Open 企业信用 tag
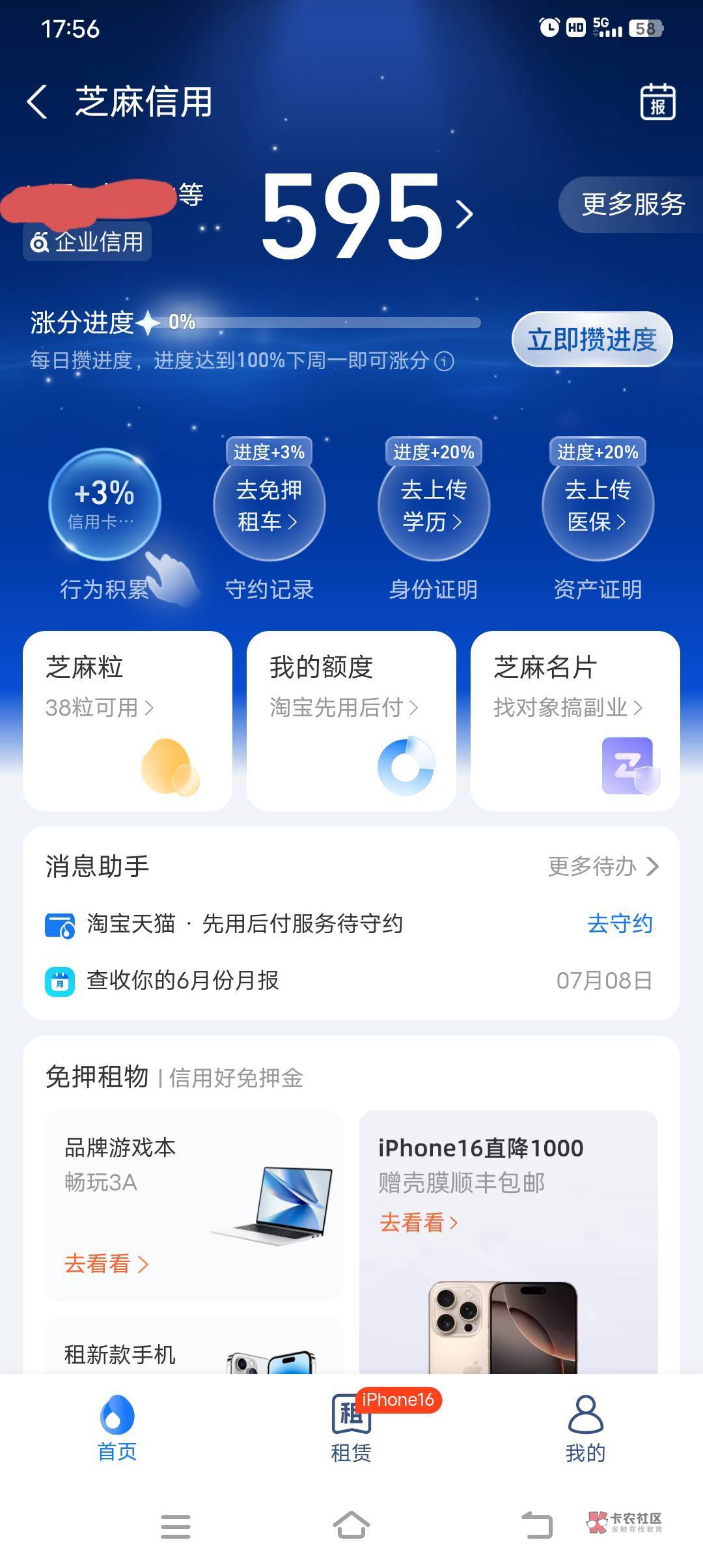The width and height of the screenshot is (703, 1568). 87,242
